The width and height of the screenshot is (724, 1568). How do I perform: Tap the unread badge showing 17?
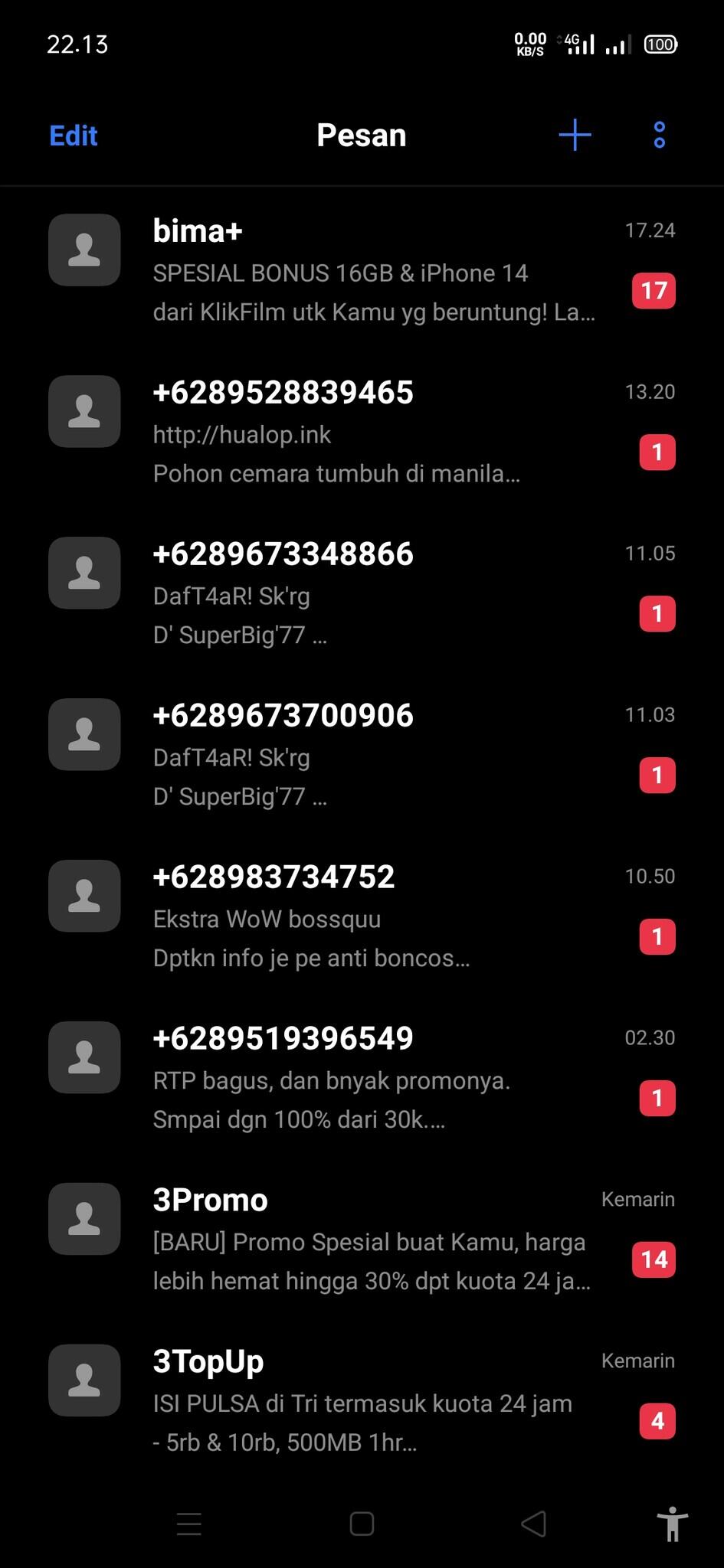654,291
